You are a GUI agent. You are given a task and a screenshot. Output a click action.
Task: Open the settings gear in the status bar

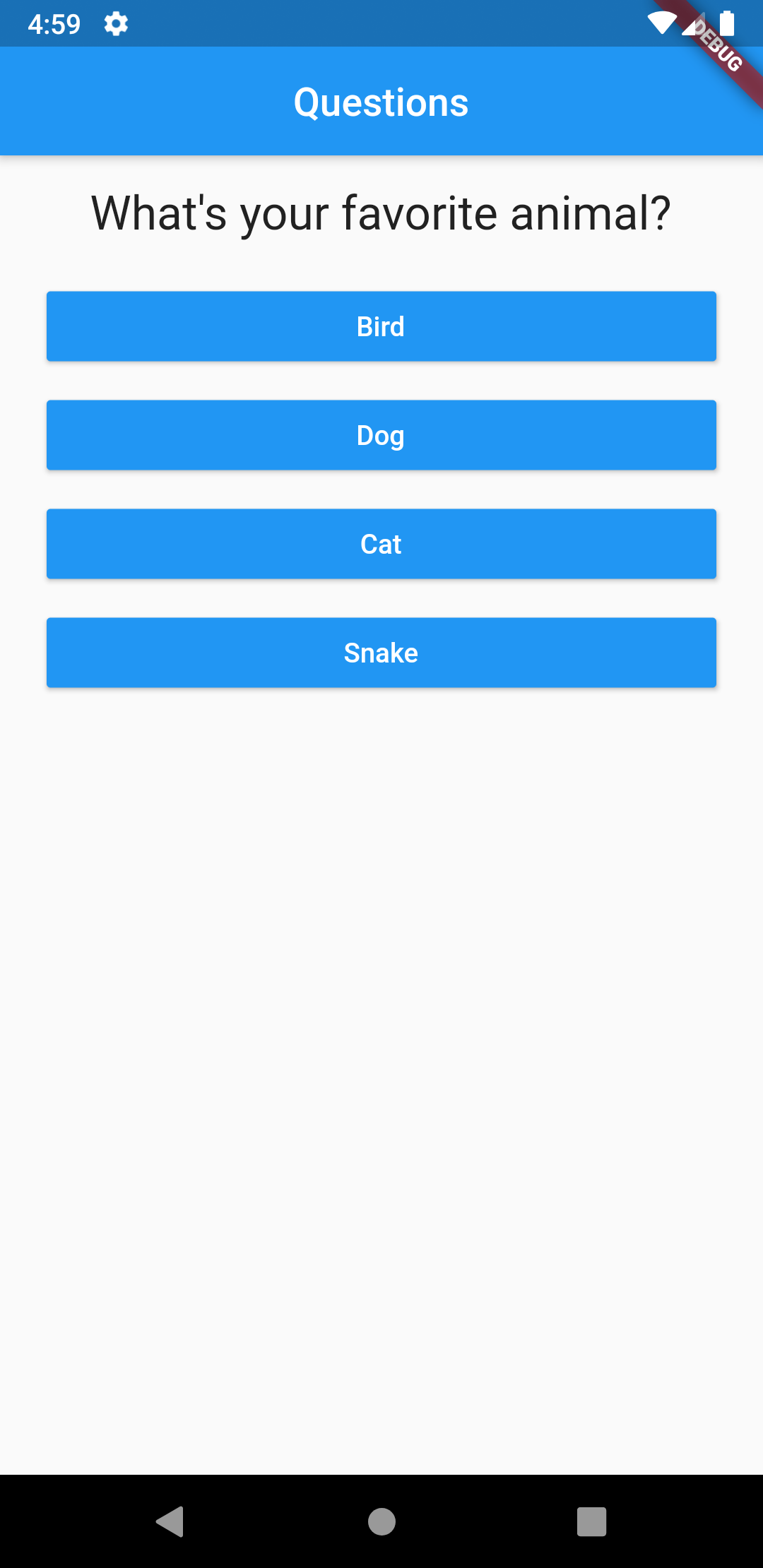click(115, 23)
